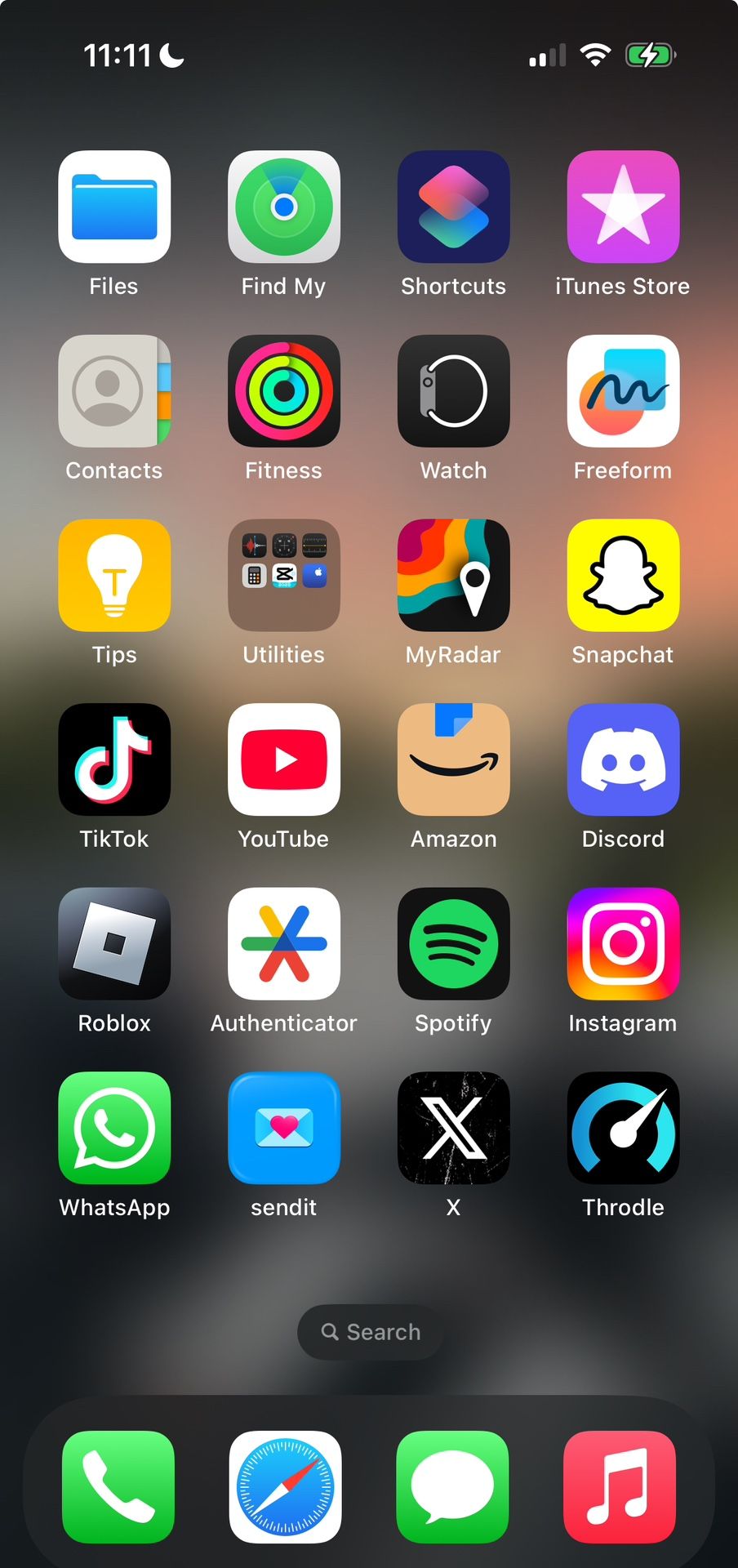Open the Files app
Viewport: 738px width, 1568px height.
pyautogui.click(x=114, y=207)
